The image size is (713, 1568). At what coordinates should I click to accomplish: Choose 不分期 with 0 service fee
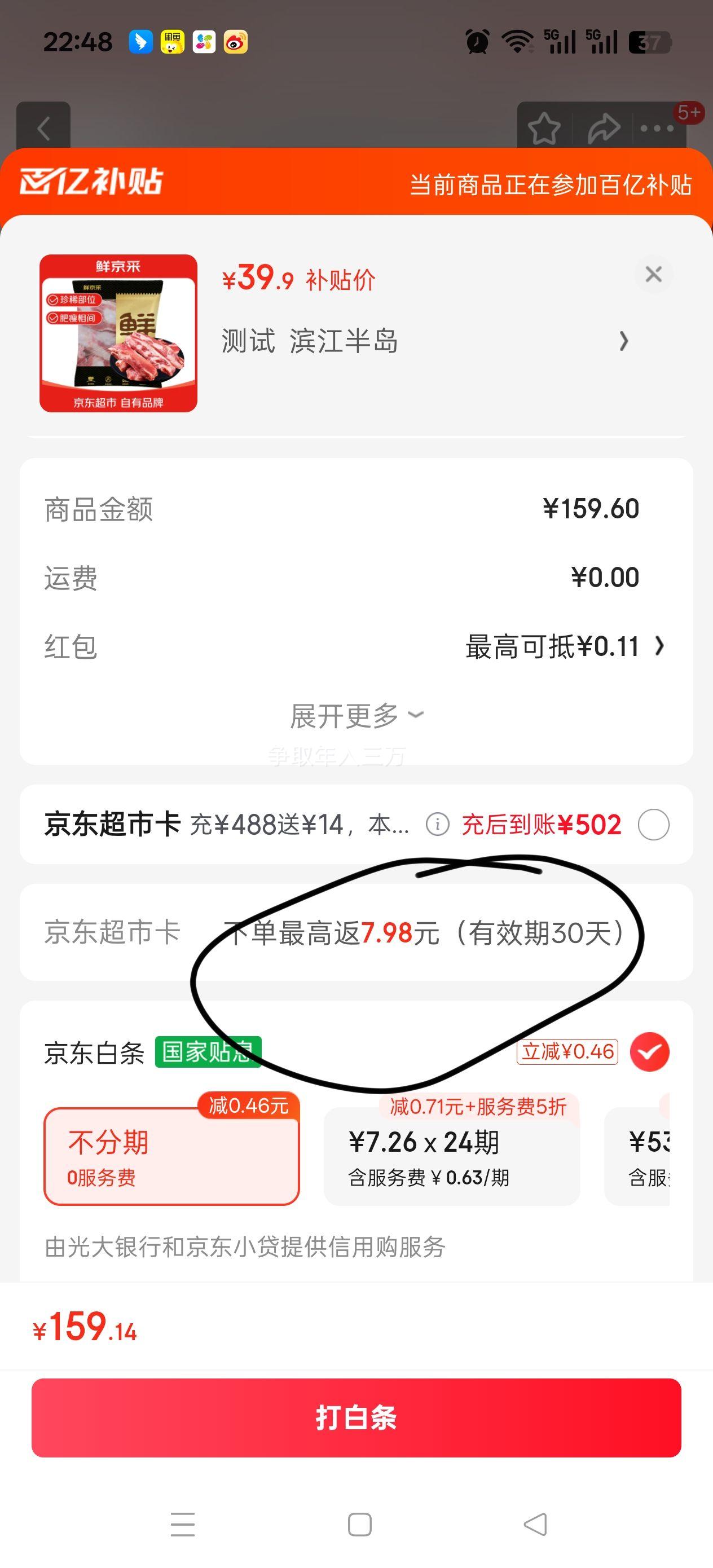point(171,1156)
